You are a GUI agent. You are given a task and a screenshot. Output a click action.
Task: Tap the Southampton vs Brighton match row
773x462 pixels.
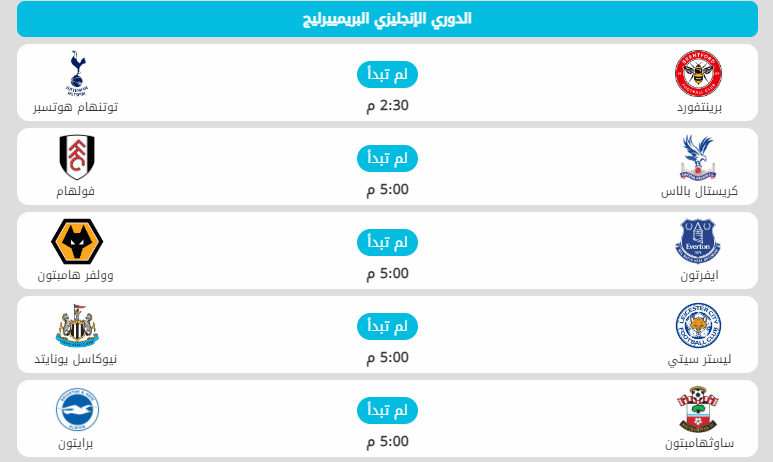[x=387, y=418]
